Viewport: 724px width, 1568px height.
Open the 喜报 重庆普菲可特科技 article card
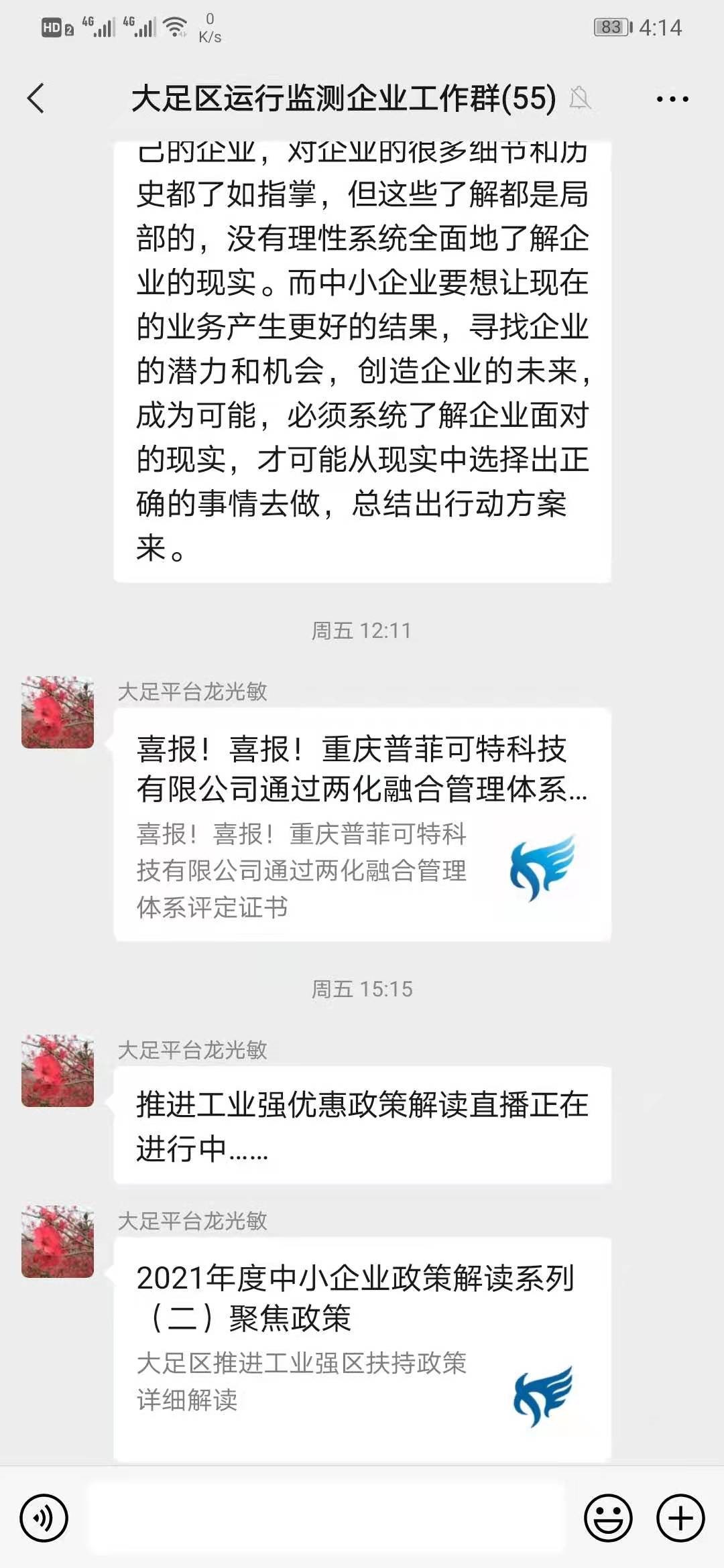[x=362, y=824]
